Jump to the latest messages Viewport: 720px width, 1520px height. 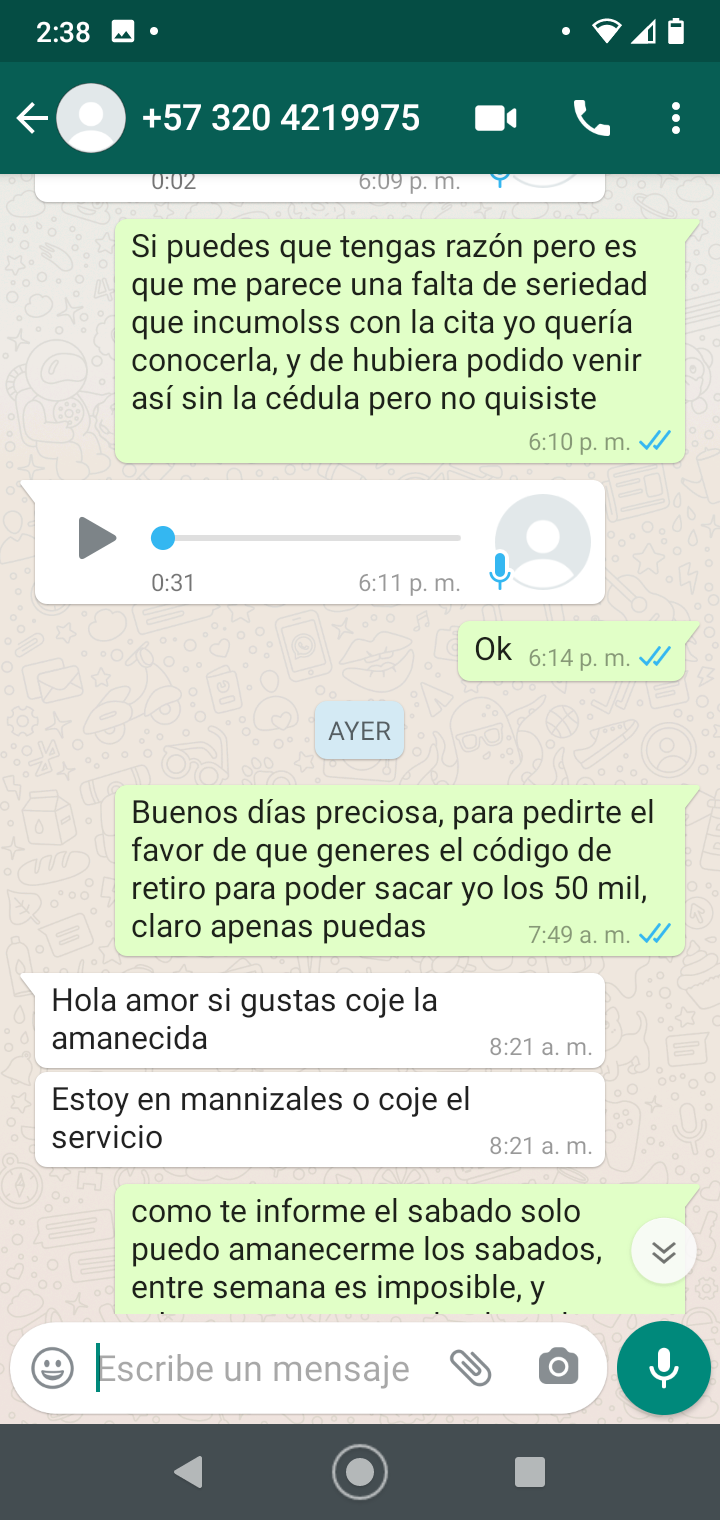coord(663,1251)
